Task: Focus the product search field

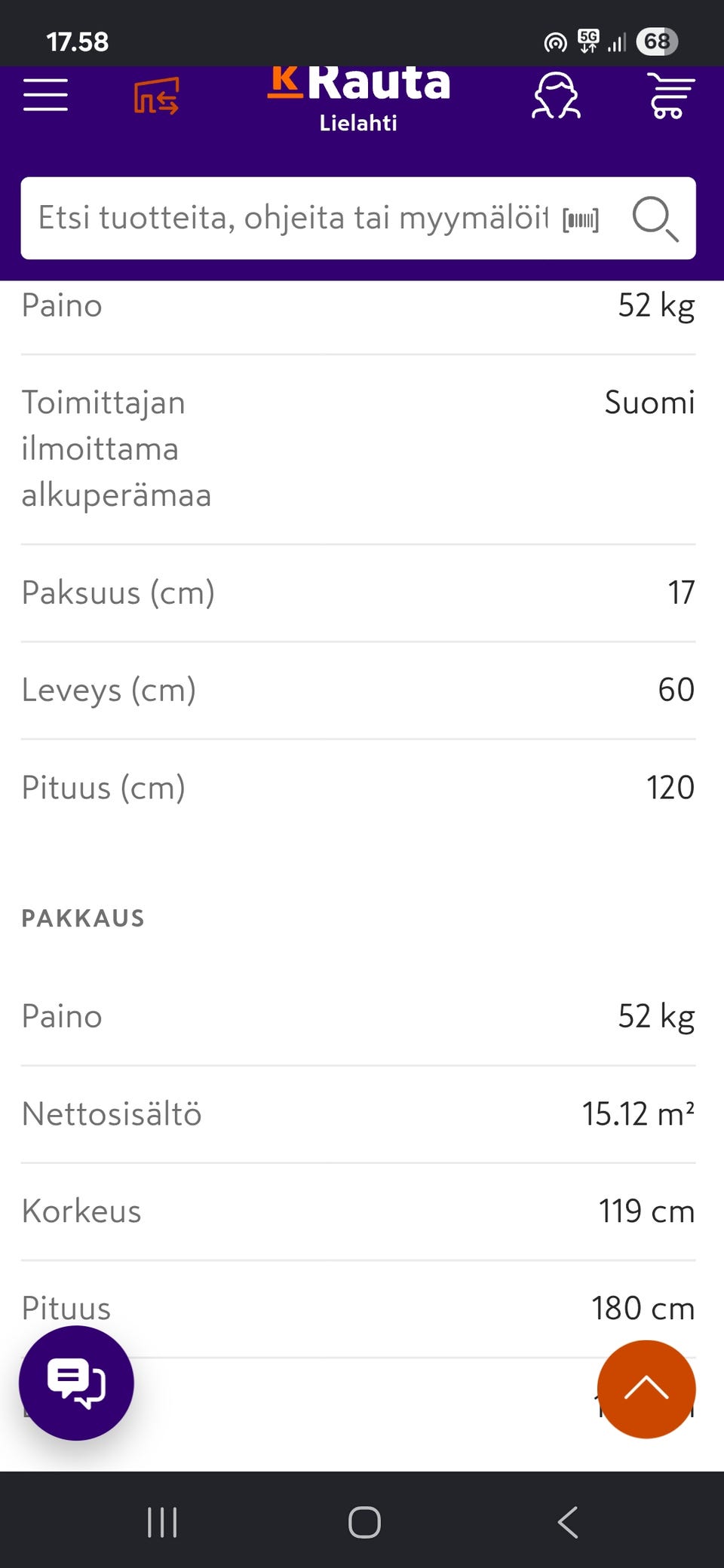Action: coord(293,219)
